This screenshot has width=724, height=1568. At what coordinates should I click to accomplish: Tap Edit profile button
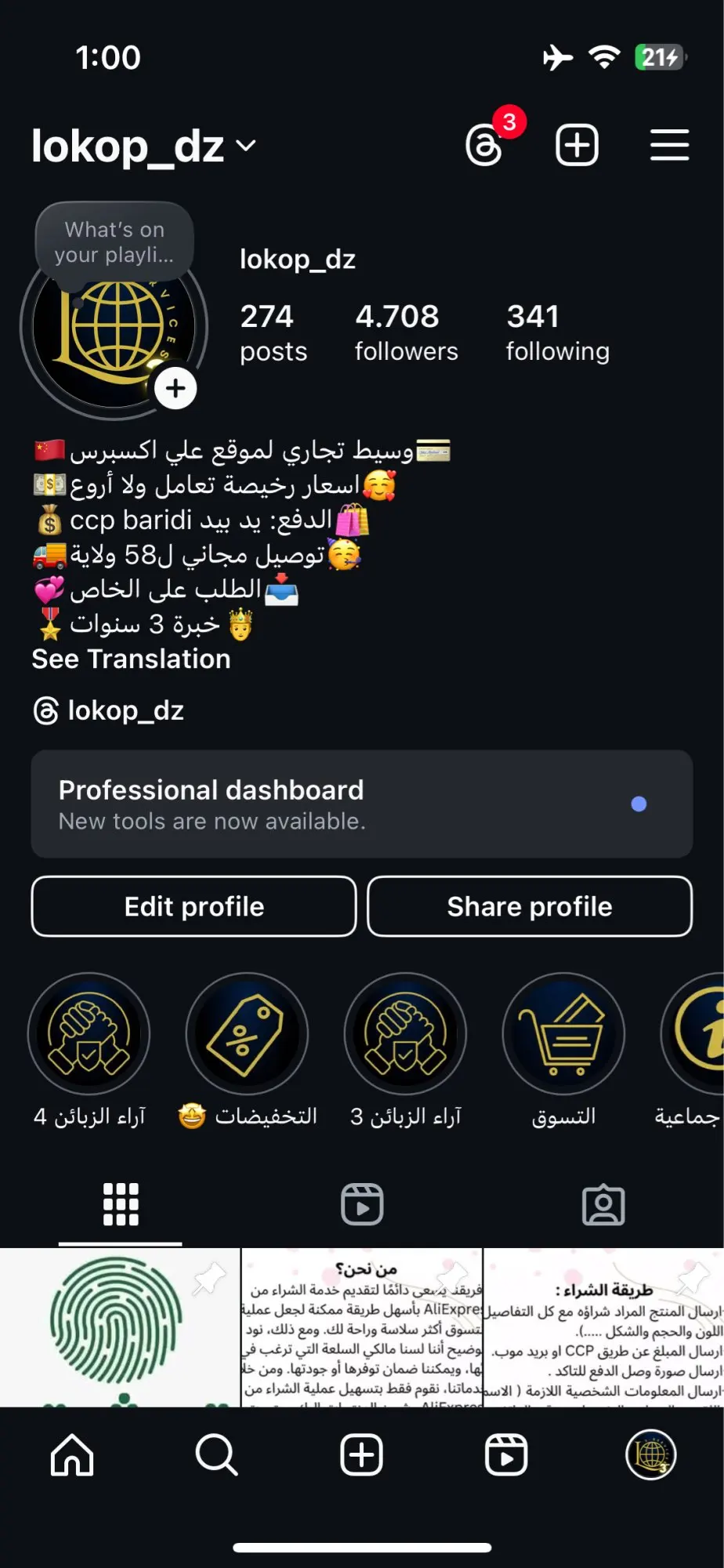click(194, 906)
